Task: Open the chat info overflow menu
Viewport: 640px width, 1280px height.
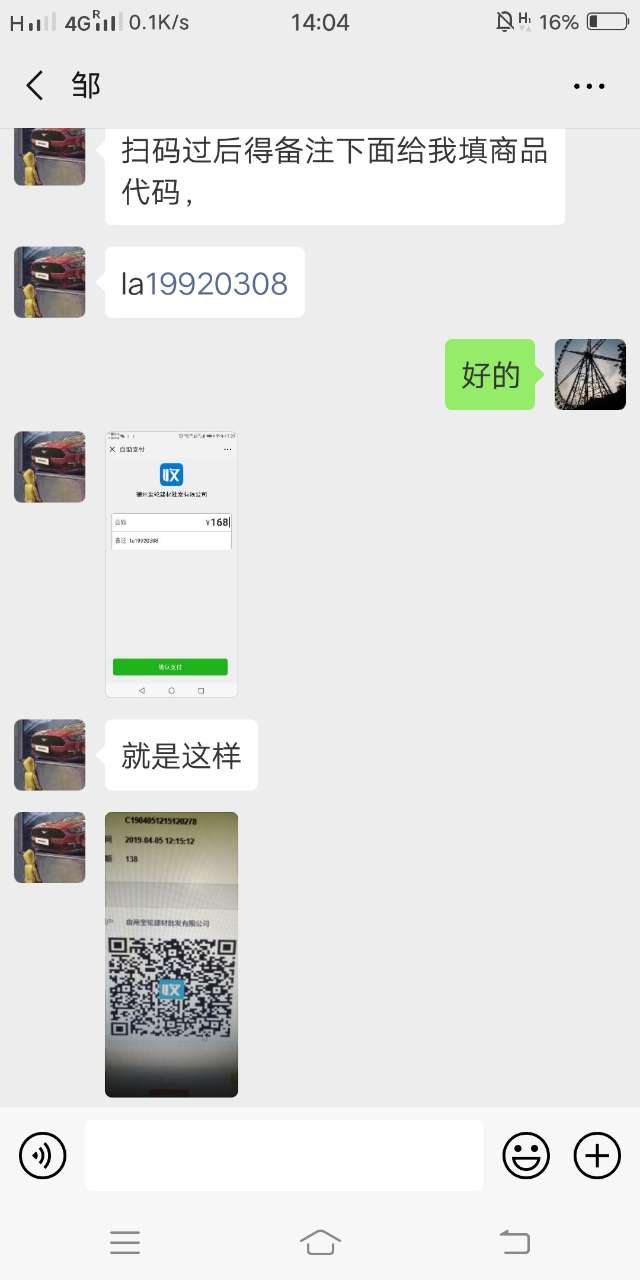Action: (x=589, y=86)
